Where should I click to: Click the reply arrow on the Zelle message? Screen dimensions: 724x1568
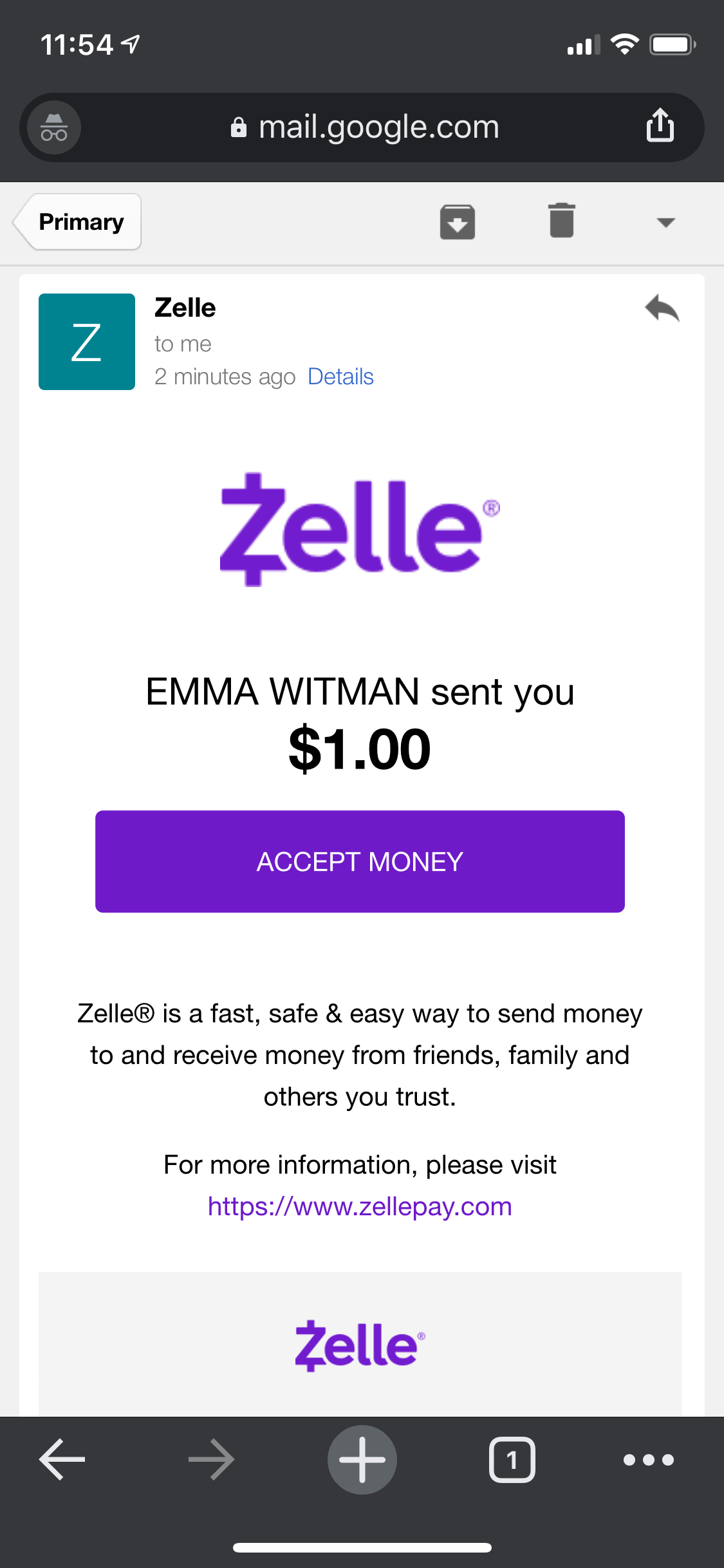click(664, 308)
